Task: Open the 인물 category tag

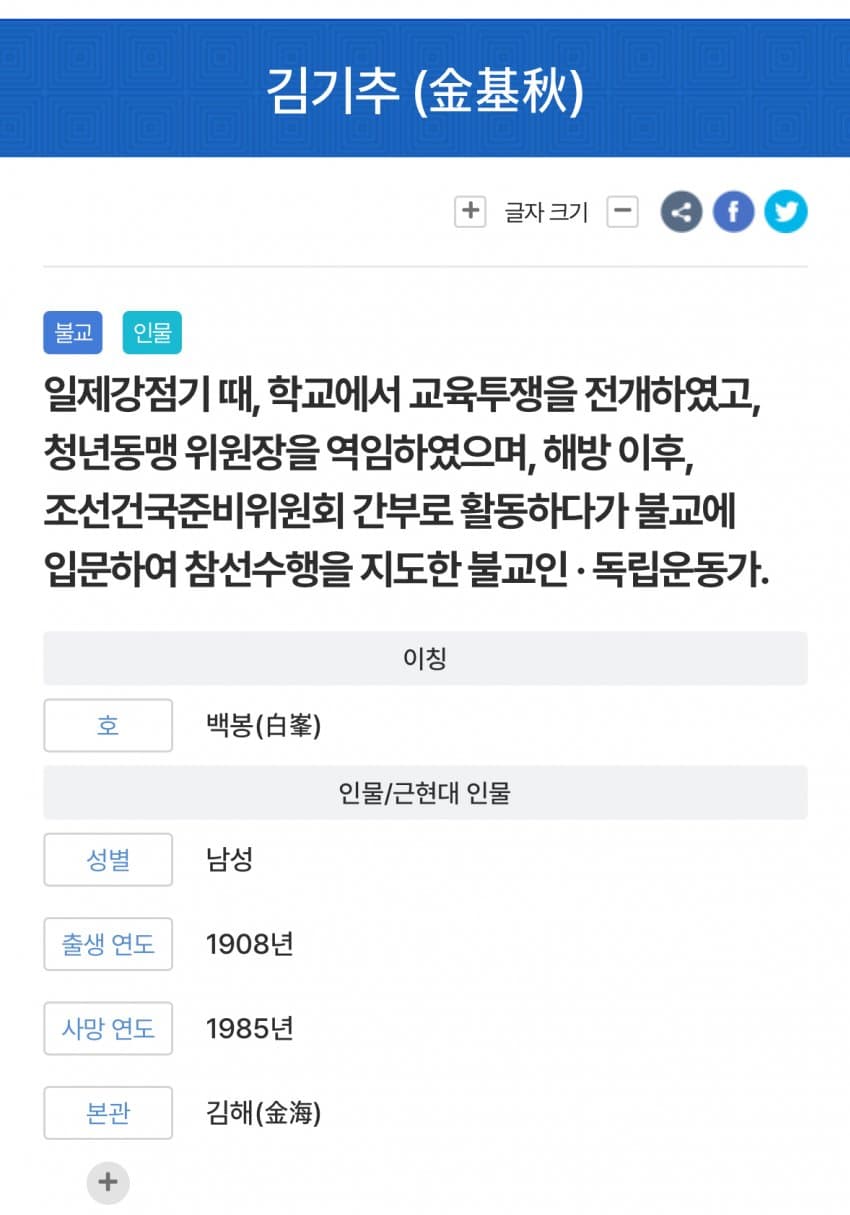Action: [x=152, y=333]
